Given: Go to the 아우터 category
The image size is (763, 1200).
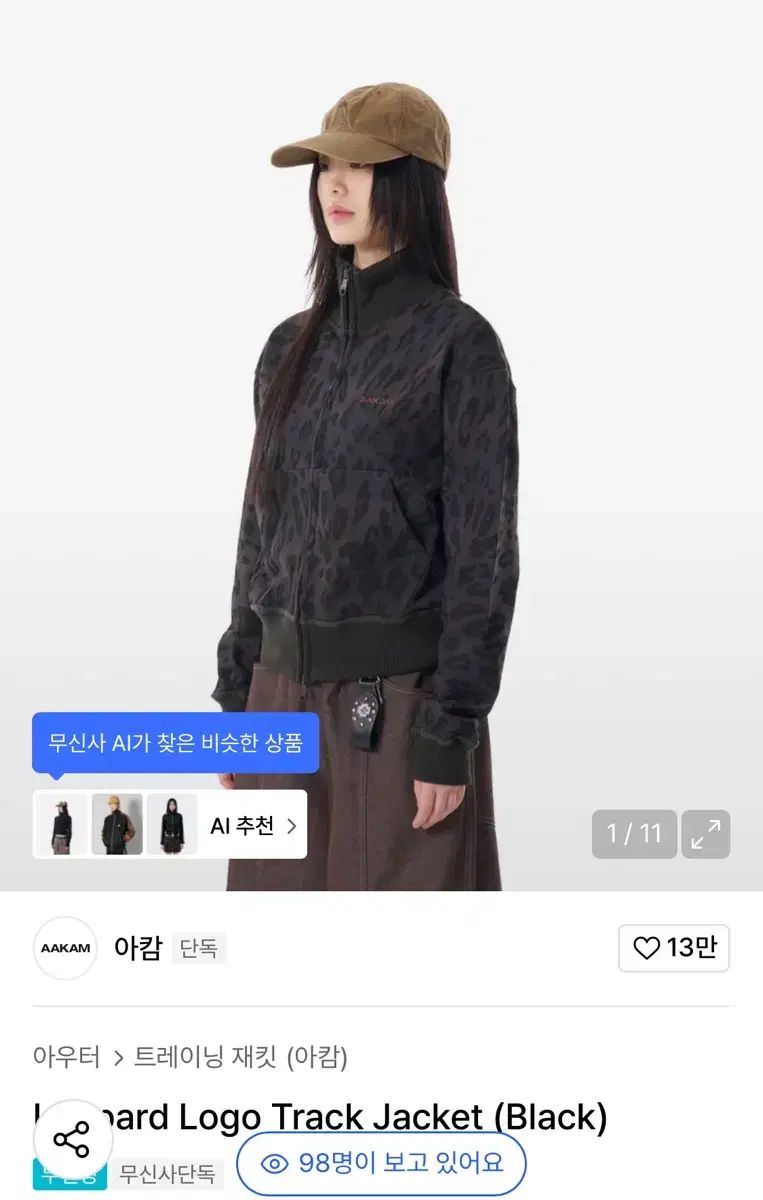Looking at the screenshot, I should click(66, 1056).
